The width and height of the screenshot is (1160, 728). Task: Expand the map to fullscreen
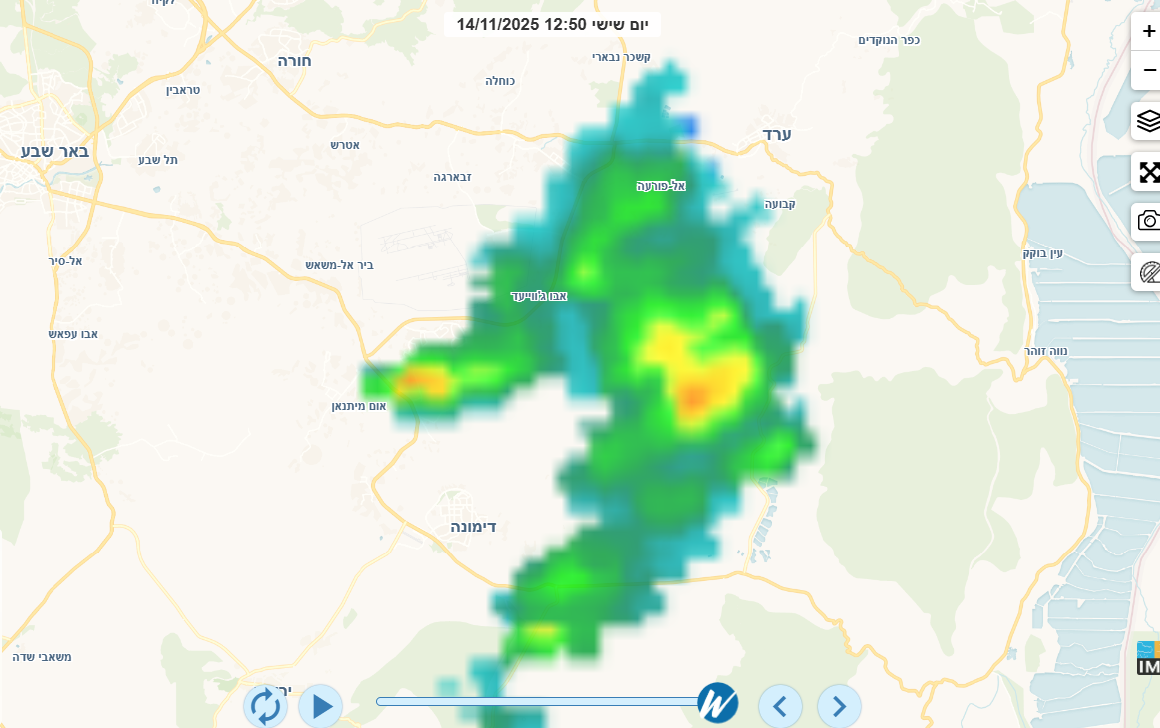pos(1148,172)
